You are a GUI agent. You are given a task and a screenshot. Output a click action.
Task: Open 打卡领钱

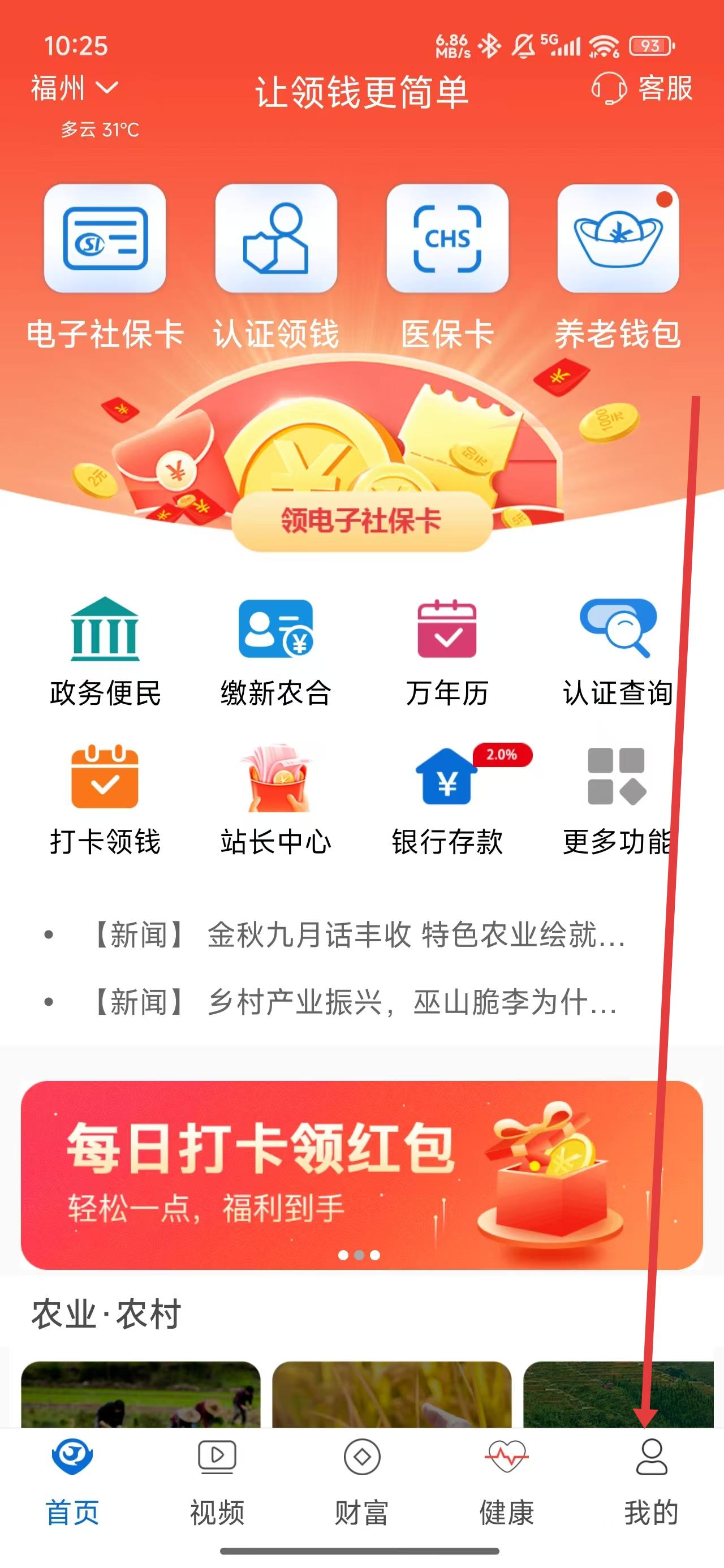105,799
